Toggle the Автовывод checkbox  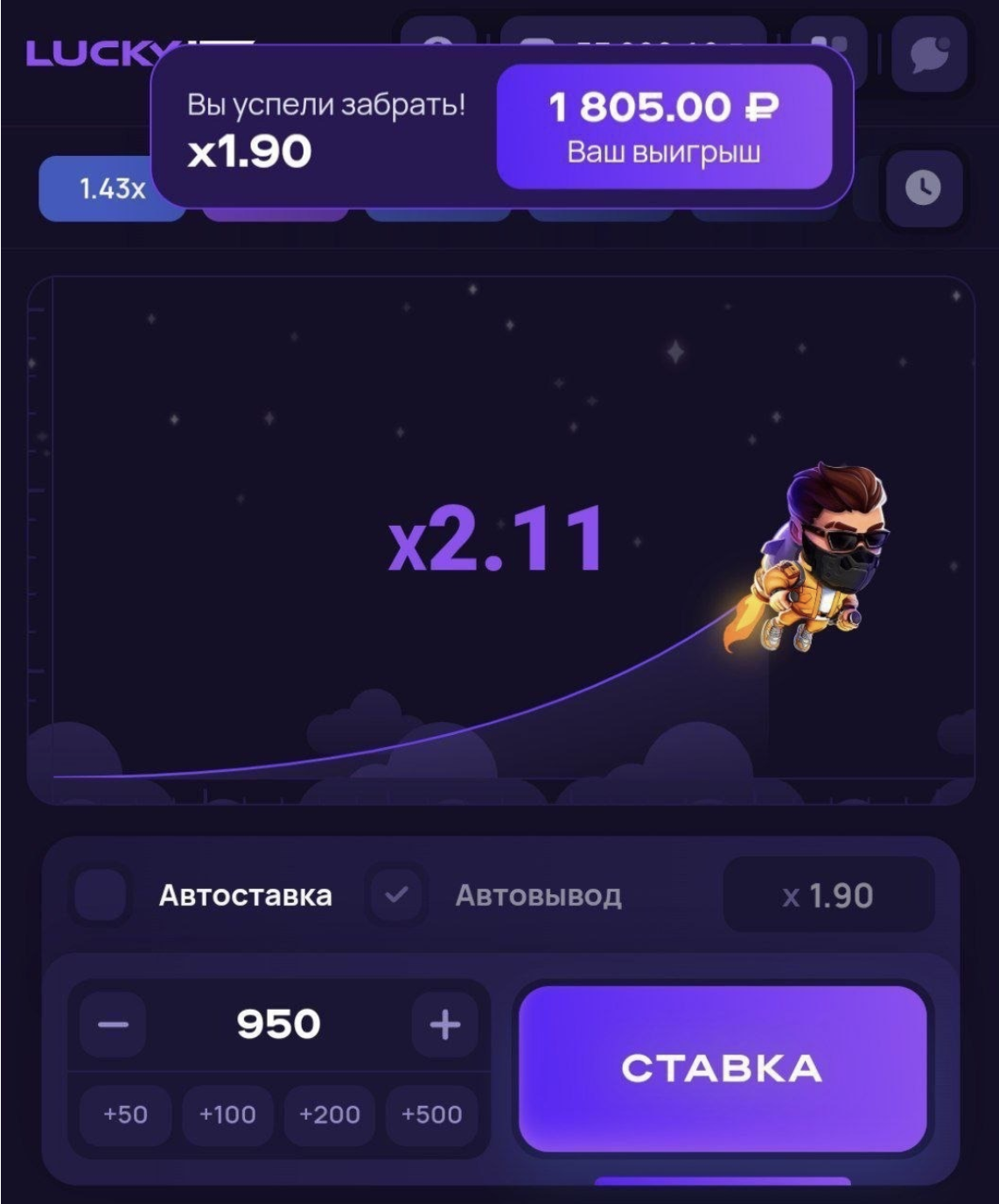tap(396, 894)
